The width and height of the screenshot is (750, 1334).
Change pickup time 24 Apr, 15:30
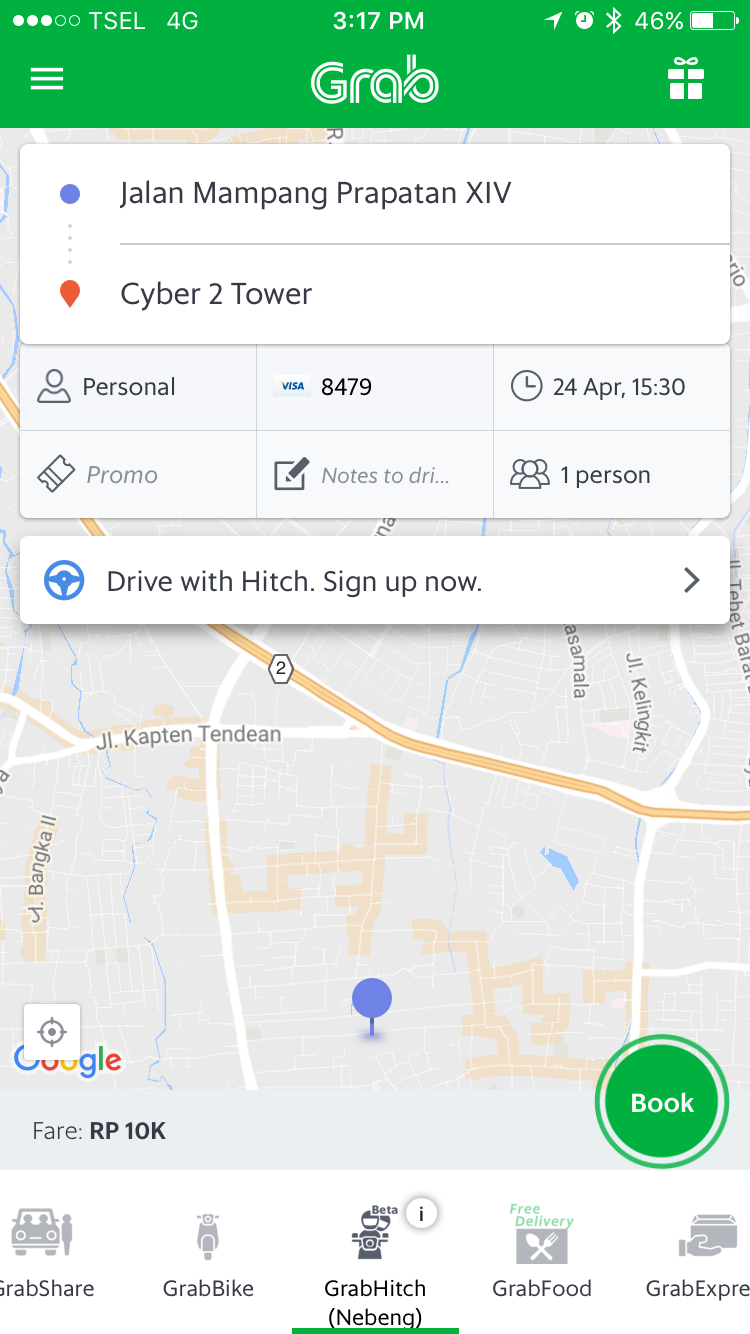611,387
